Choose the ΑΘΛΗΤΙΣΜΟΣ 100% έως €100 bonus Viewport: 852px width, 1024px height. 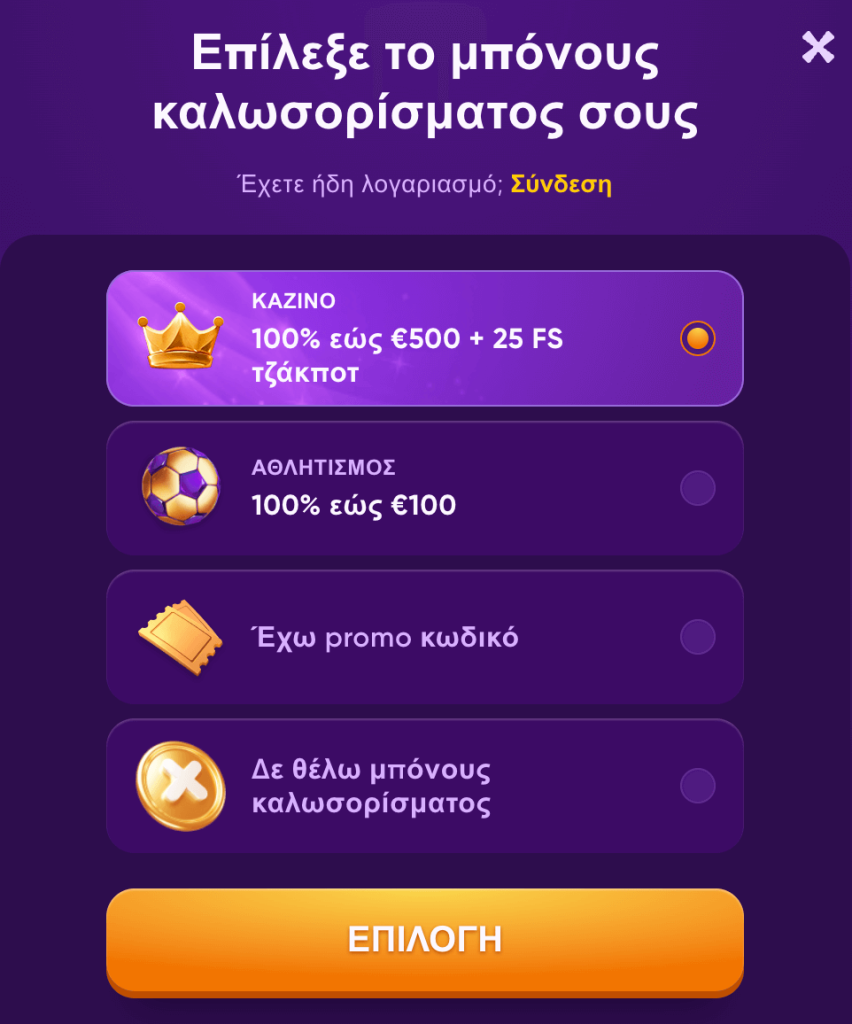[x=697, y=489]
